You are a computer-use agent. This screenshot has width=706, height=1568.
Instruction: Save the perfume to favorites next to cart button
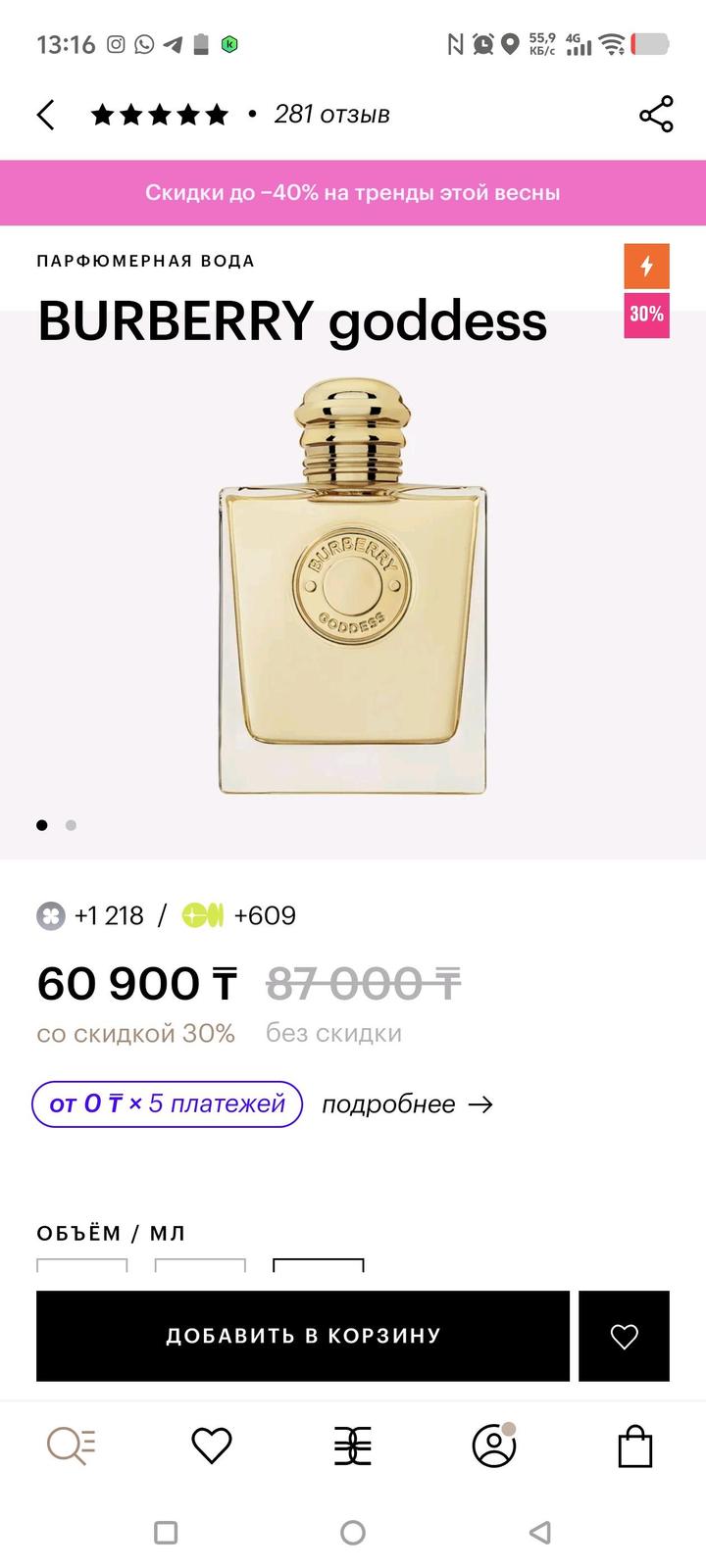click(x=624, y=1336)
